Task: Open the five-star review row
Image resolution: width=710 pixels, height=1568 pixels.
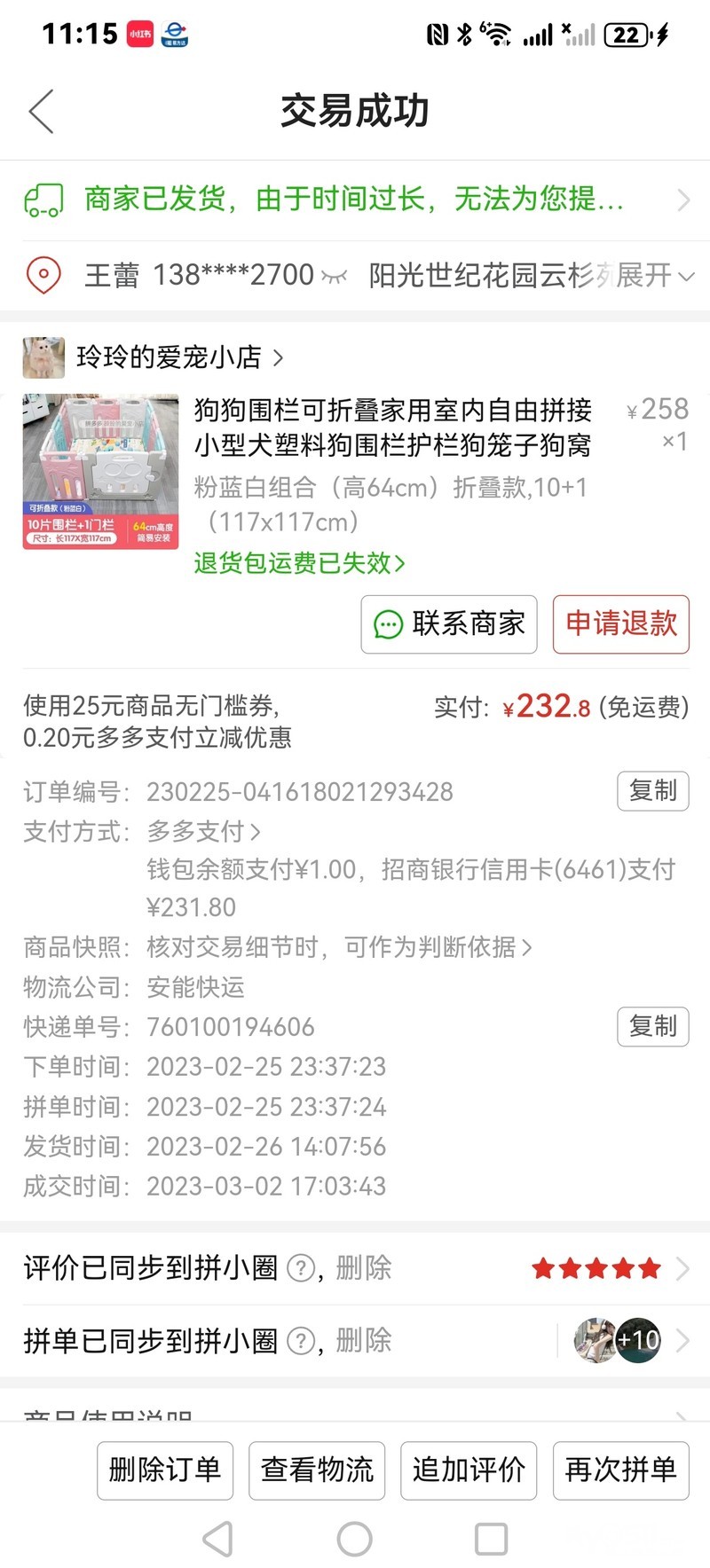Action: pos(603,1268)
